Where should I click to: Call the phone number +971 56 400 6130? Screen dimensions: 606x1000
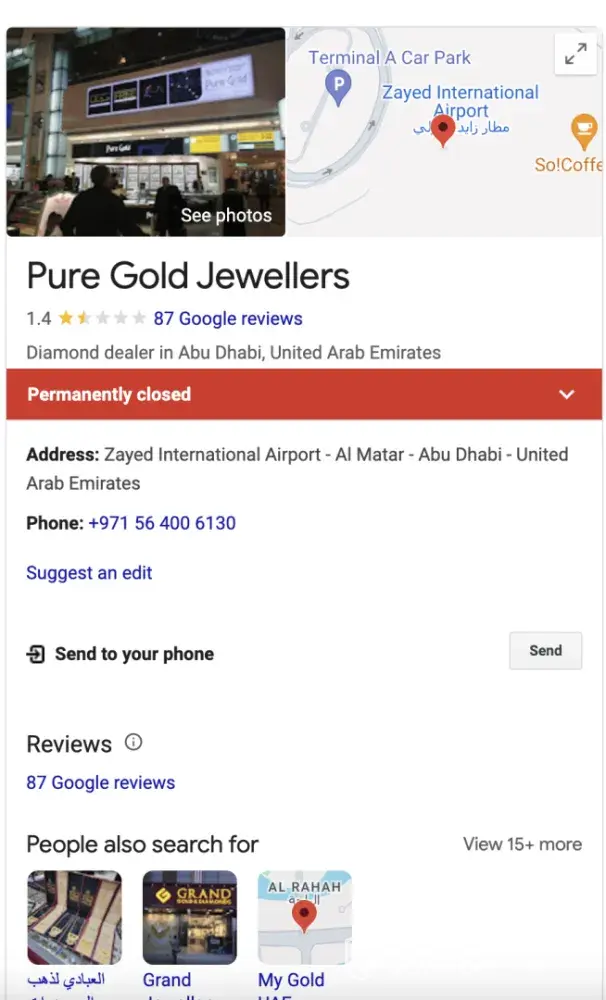(162, 523)
